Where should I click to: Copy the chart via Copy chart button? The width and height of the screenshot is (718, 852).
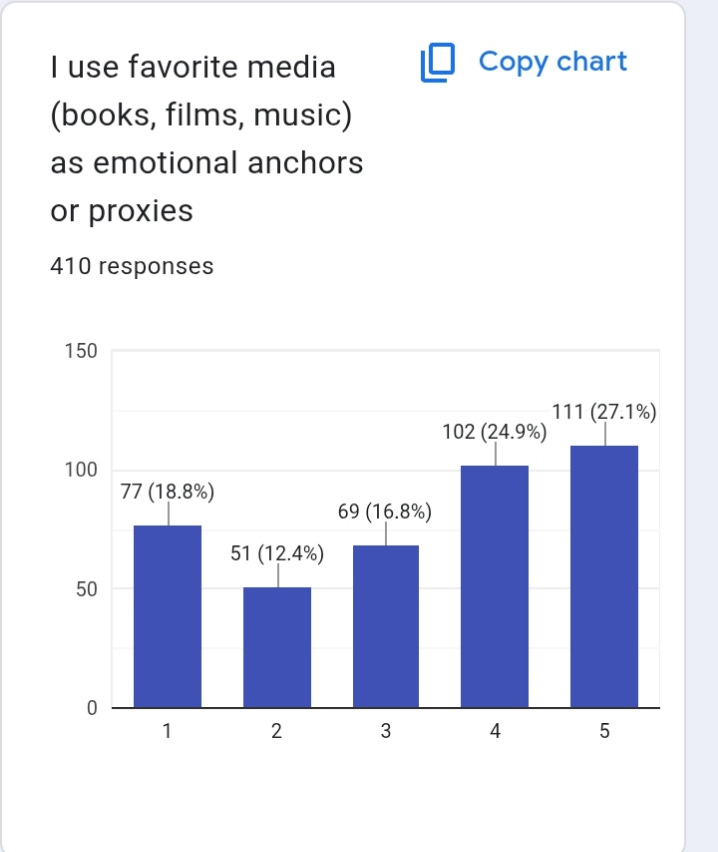(x=524, y=62)
